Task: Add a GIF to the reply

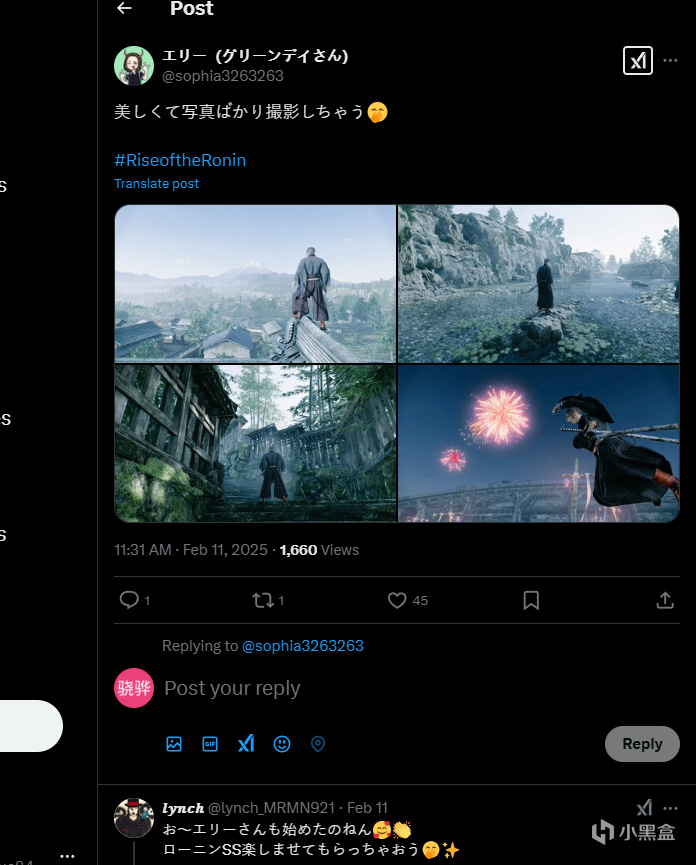Action: (x=210, y=744)
